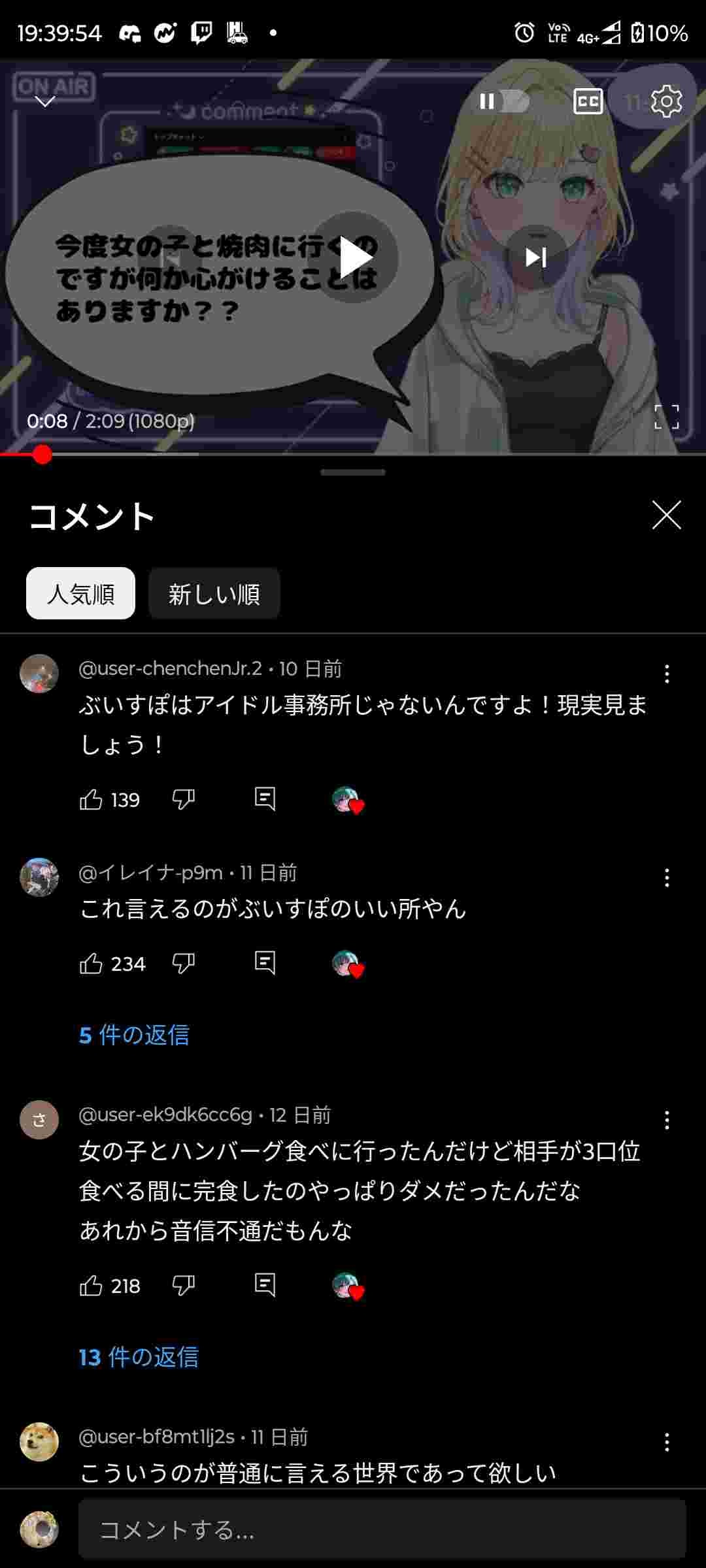Like the comment by @user-ek9dk6cc6g
Screen dimensions: 706x1568
pos(91,1285)
